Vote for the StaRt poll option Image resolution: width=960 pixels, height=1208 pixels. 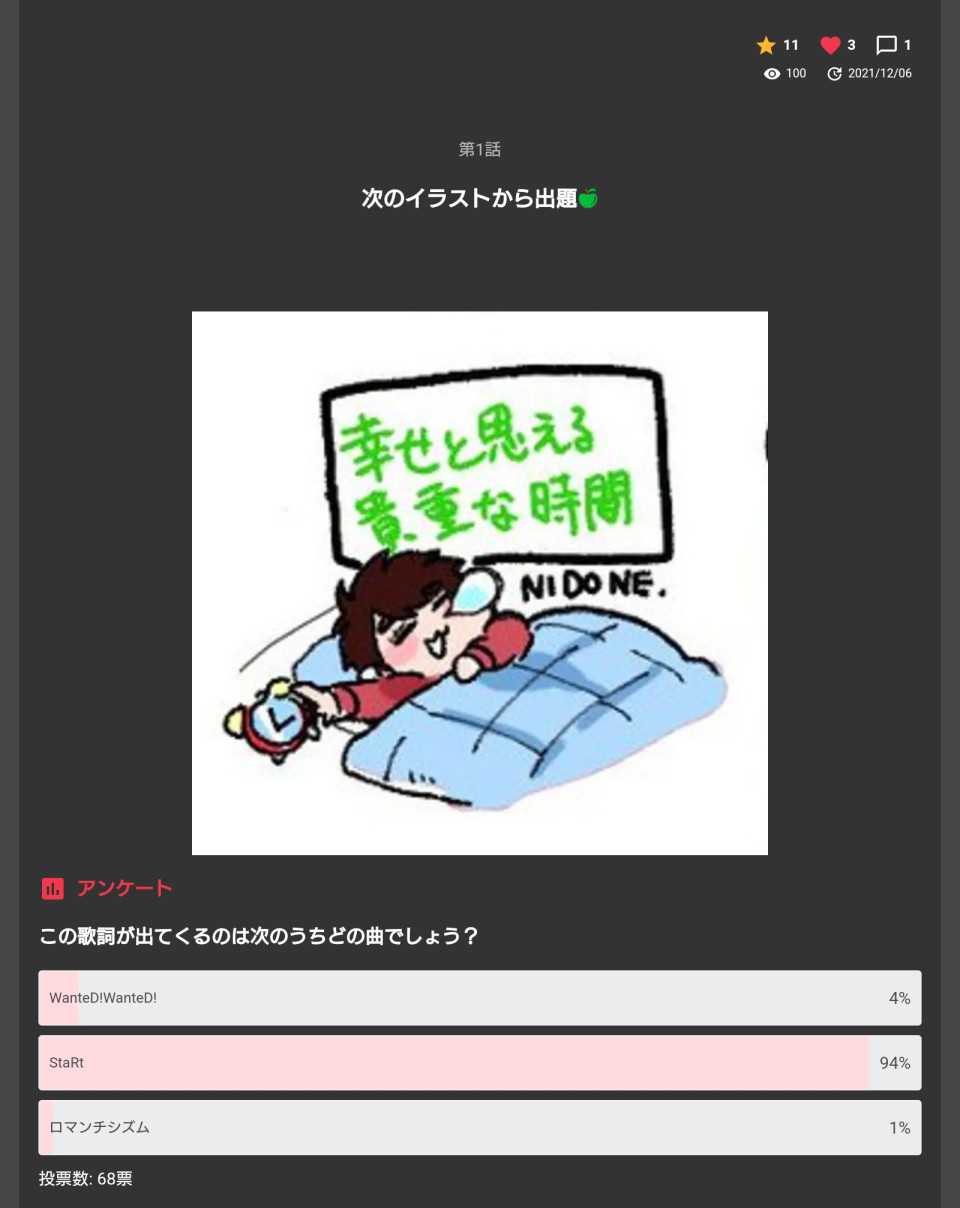click(480, 1063)
